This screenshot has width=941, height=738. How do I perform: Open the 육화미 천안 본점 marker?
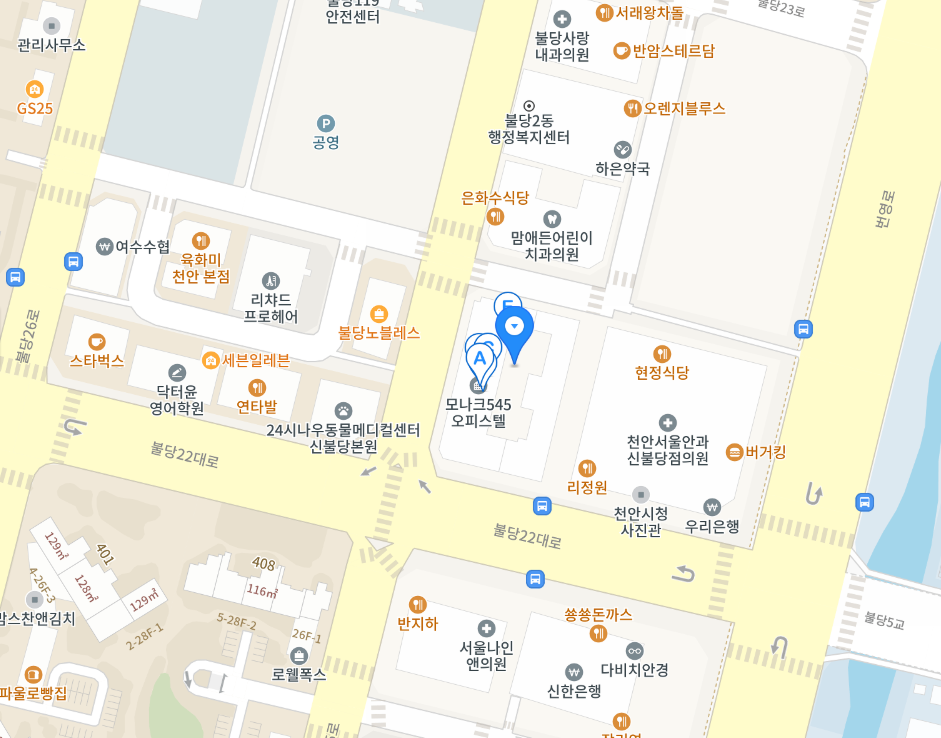click(x=201, y=241)
